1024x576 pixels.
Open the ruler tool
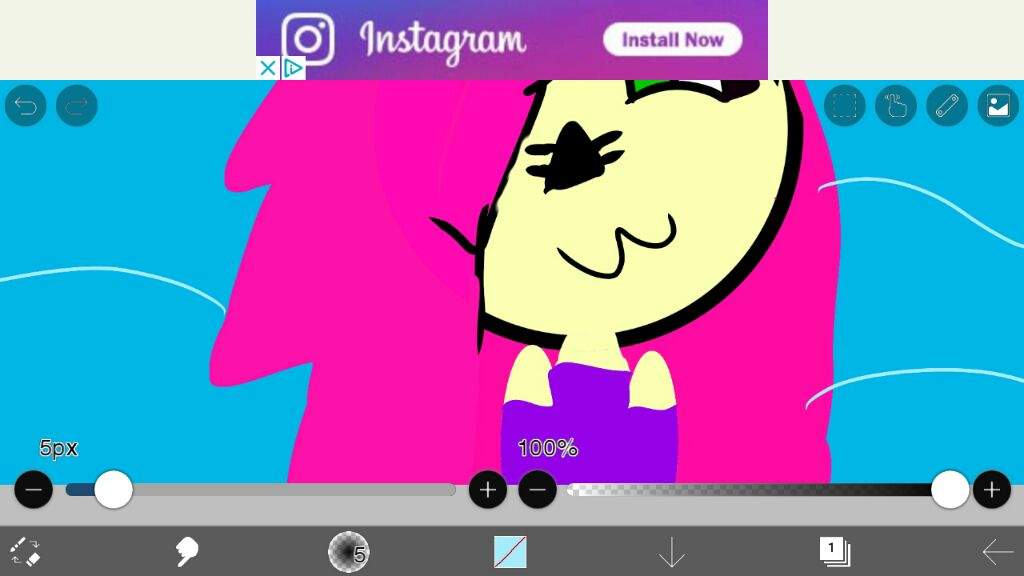pos(946,105)
